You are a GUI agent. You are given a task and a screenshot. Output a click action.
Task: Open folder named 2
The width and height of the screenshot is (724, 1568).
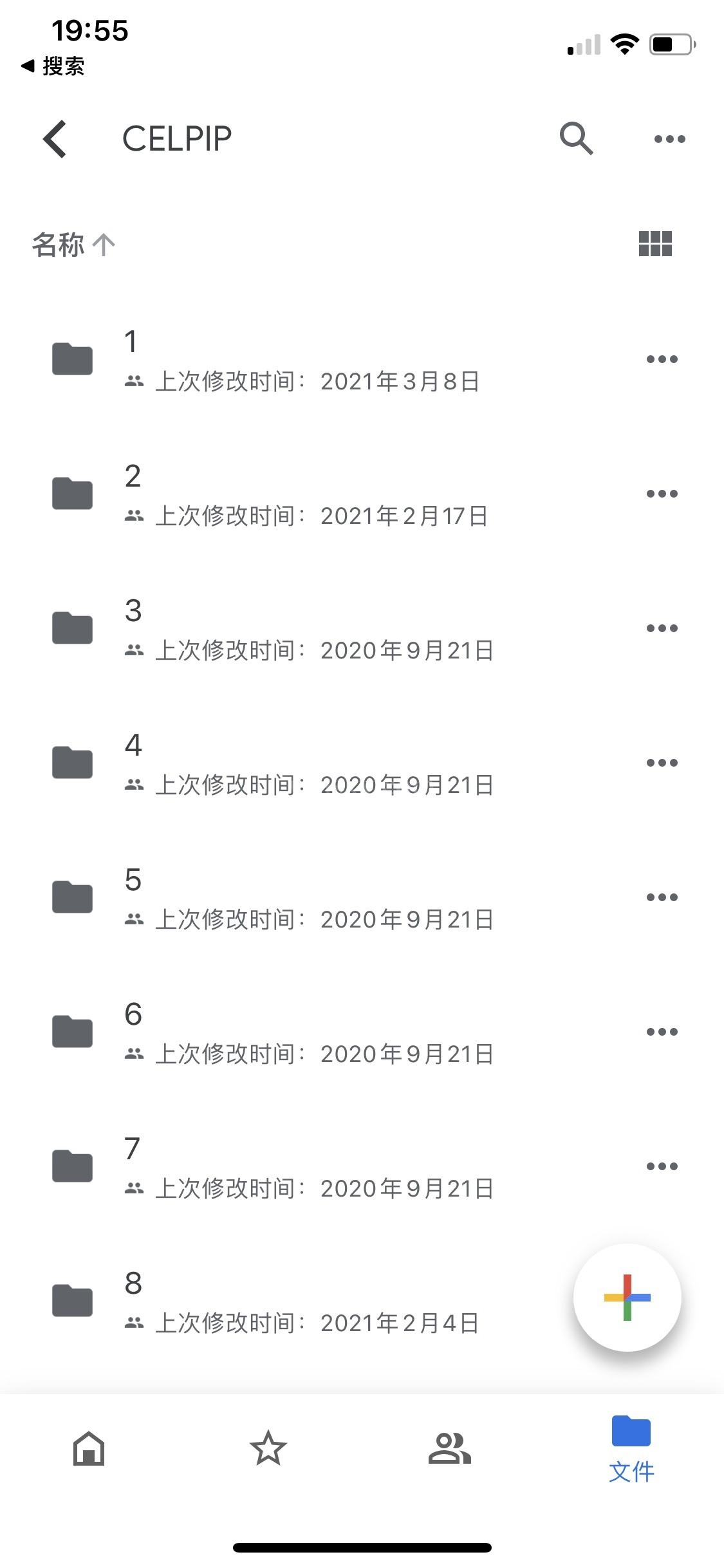pos(302,494)
